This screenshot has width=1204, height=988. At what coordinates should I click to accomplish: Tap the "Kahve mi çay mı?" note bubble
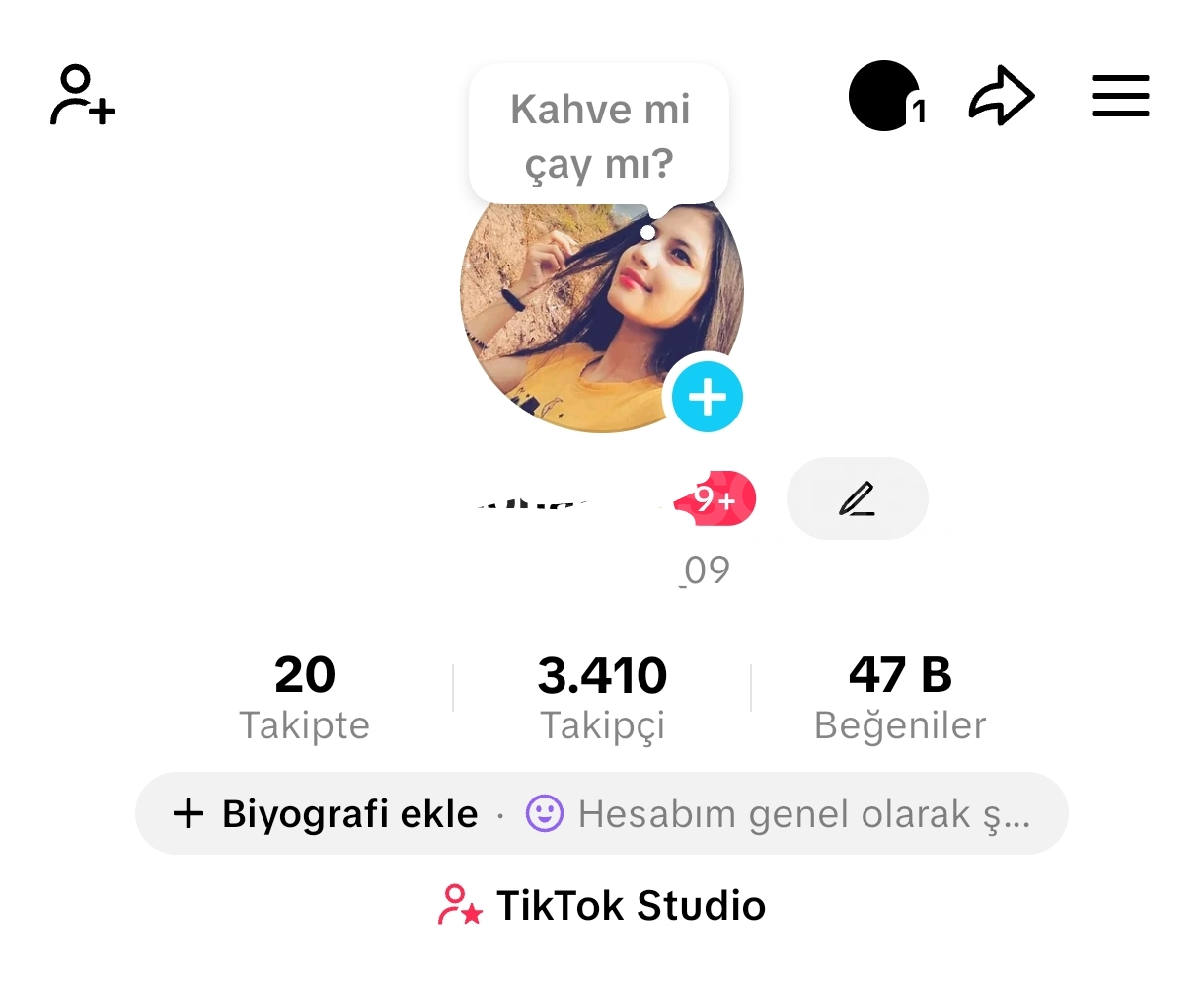click(x=599, y=136)
